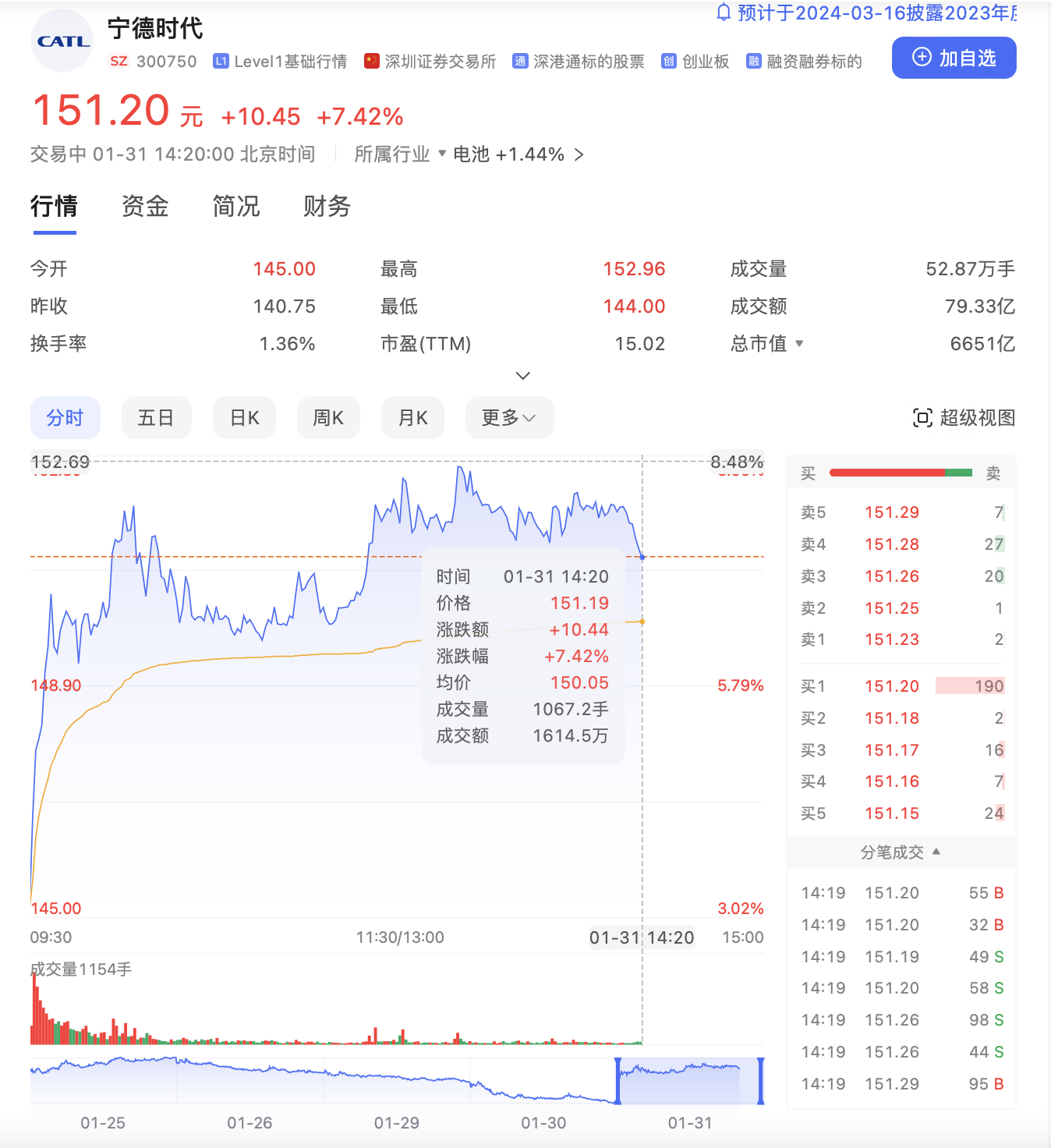Switch chart to 月K
1051x1148 pixels.
tap(412, 418)
